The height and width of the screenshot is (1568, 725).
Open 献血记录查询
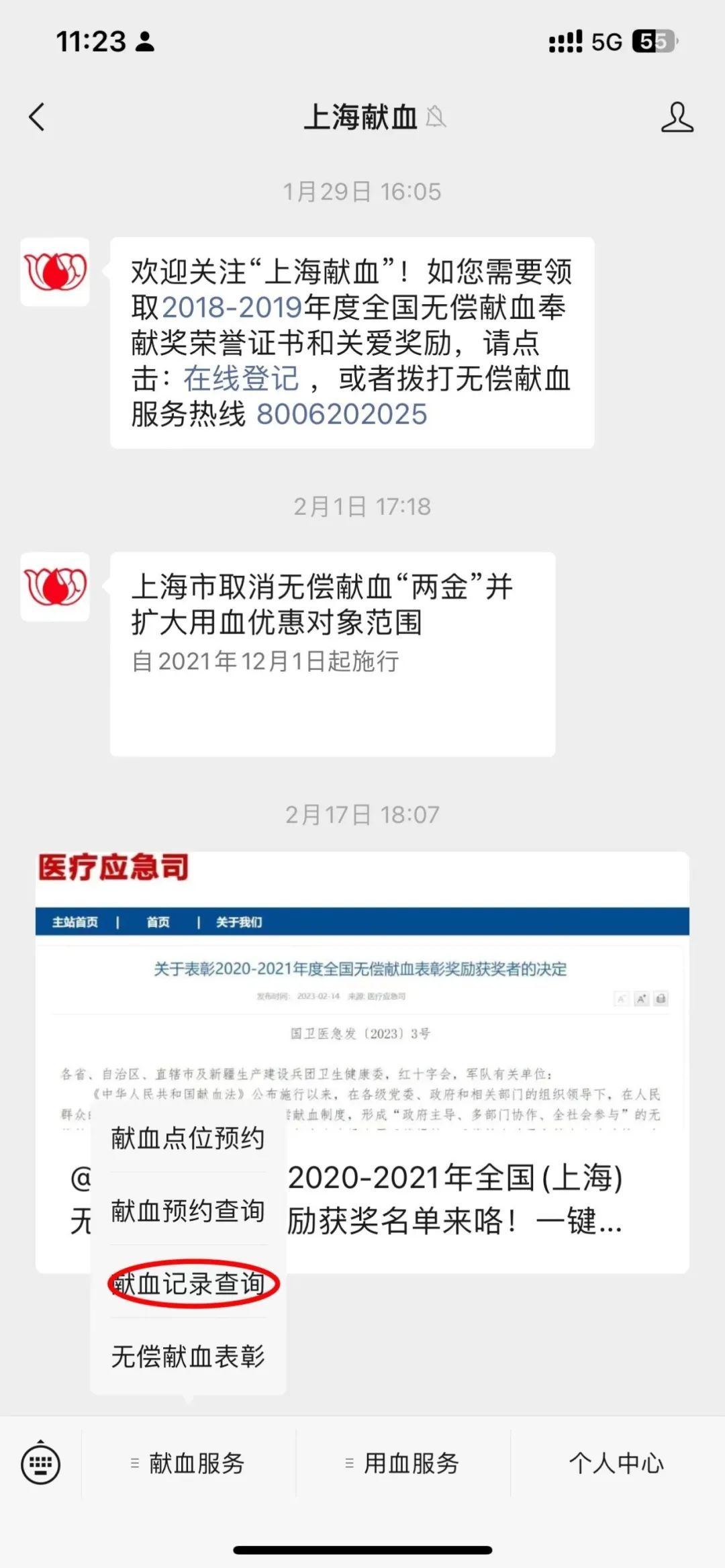point(189,1283)
